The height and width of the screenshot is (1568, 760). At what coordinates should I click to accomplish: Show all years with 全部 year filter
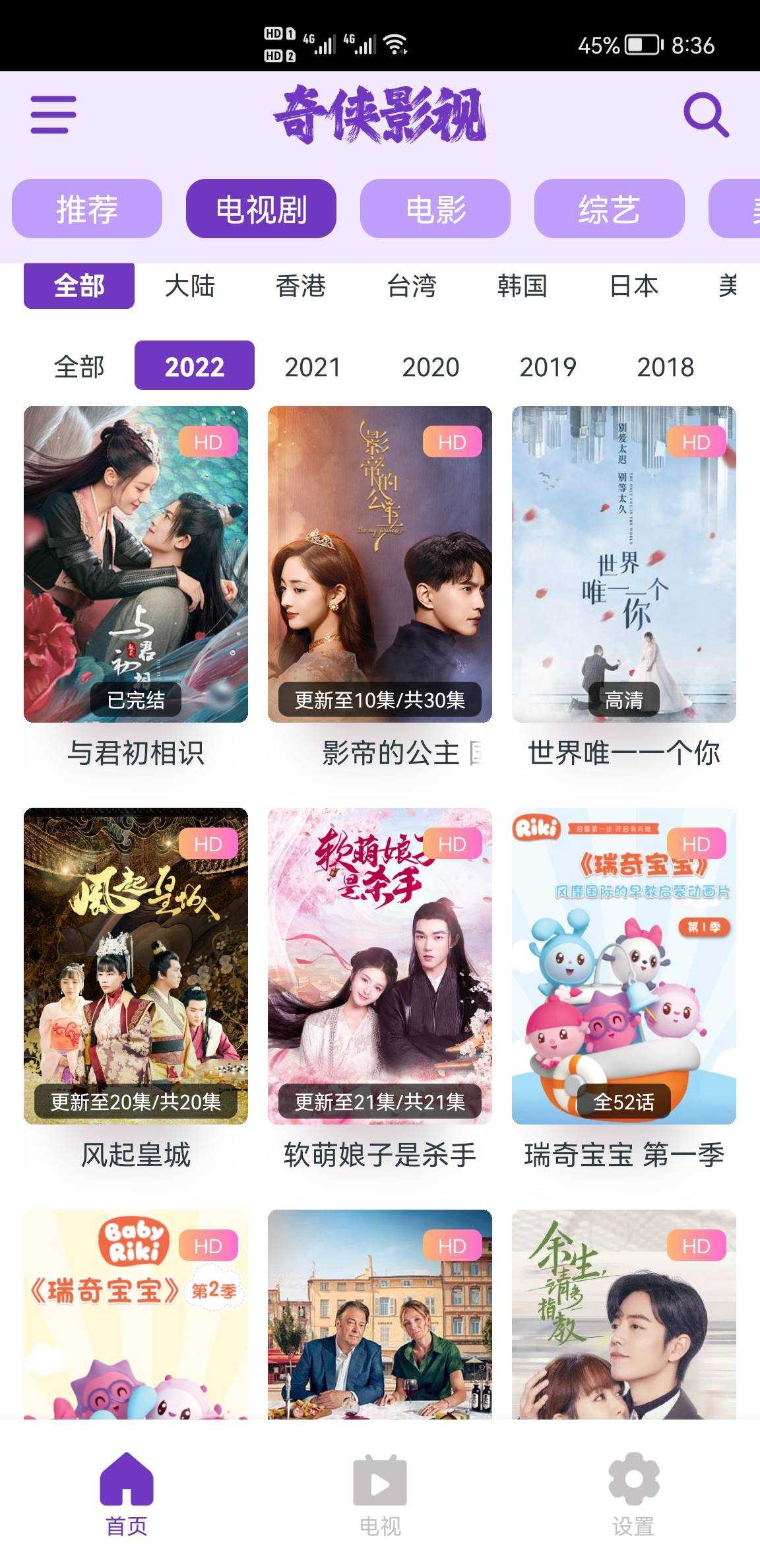[79, 366]
